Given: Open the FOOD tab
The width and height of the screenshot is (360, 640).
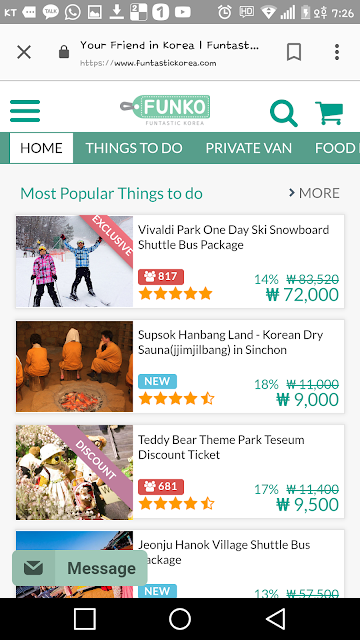Looking at the screenshot, I should [x=336, y=148].
